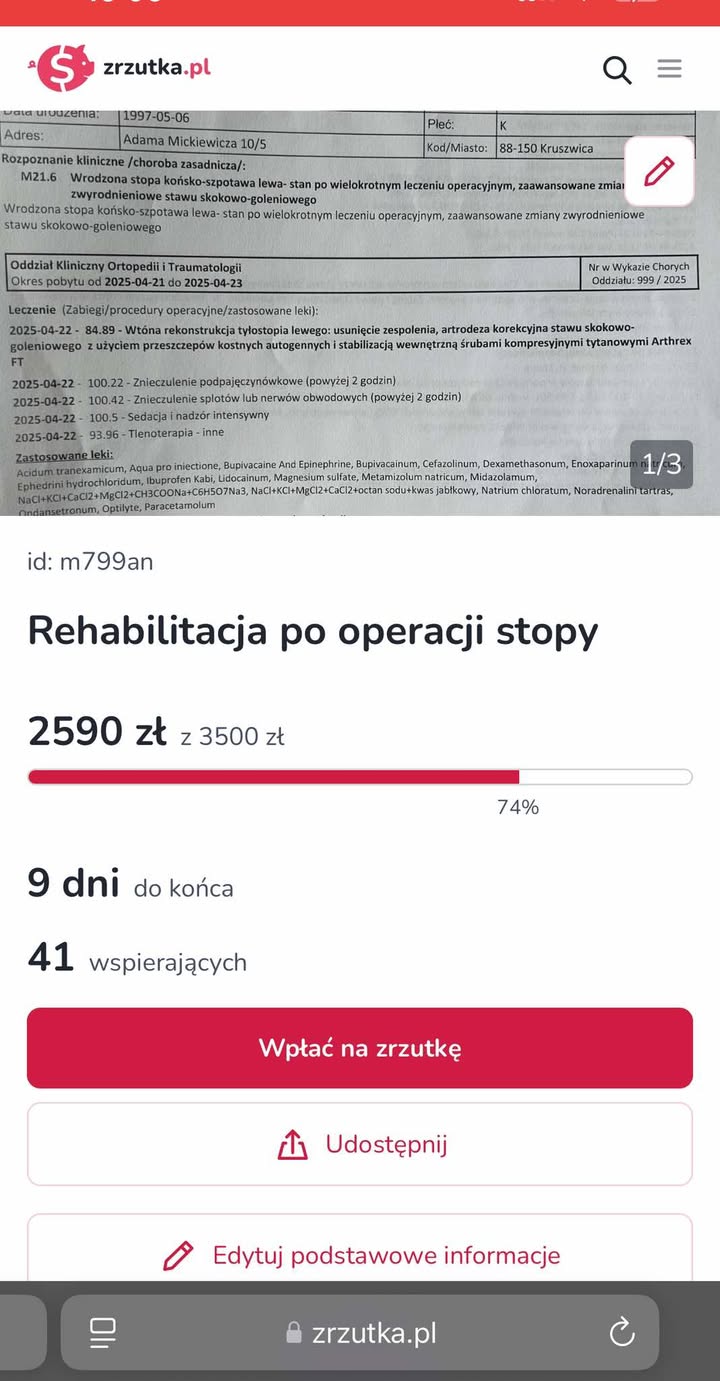This screenshot has width=720, height=1381.
Task: Open Edytuj podstawowe informacje
Action: (x=360, y=1254)
